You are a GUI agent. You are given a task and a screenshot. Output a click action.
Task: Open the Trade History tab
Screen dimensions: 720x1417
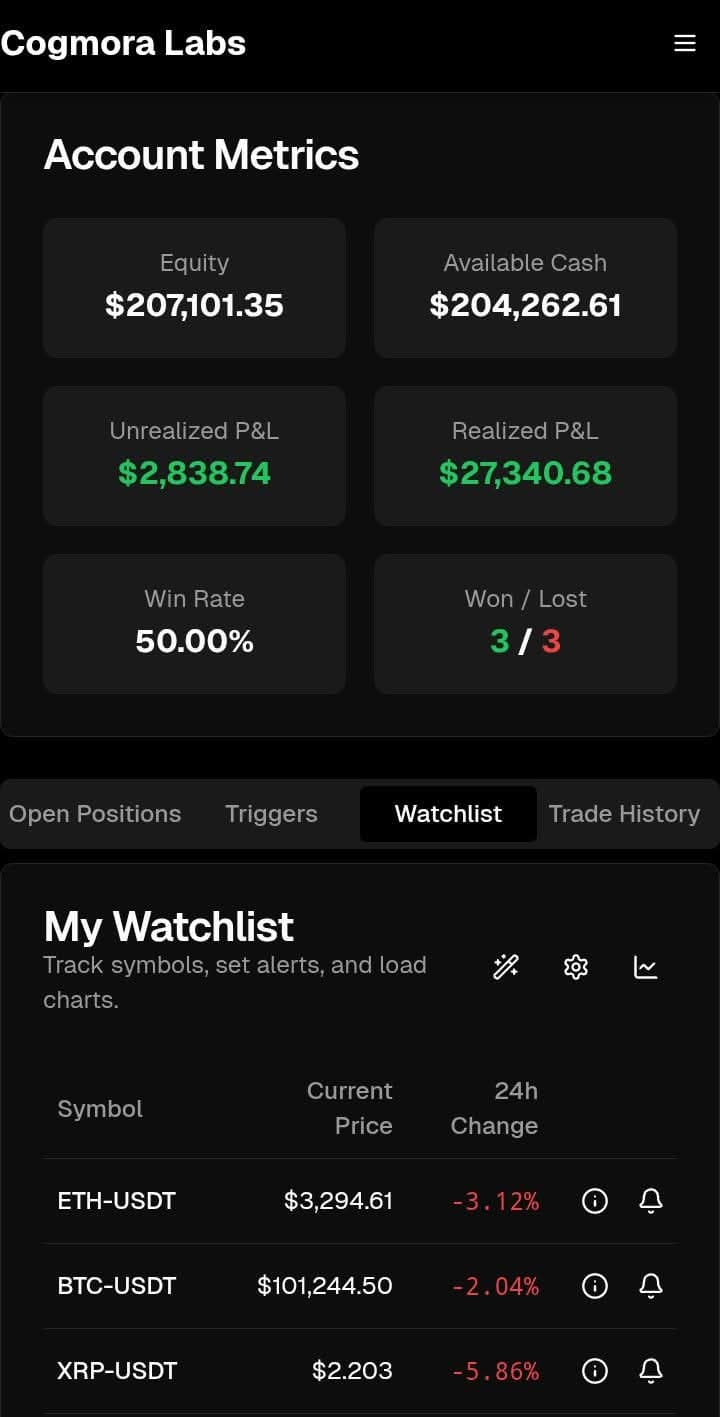point(624,814)
